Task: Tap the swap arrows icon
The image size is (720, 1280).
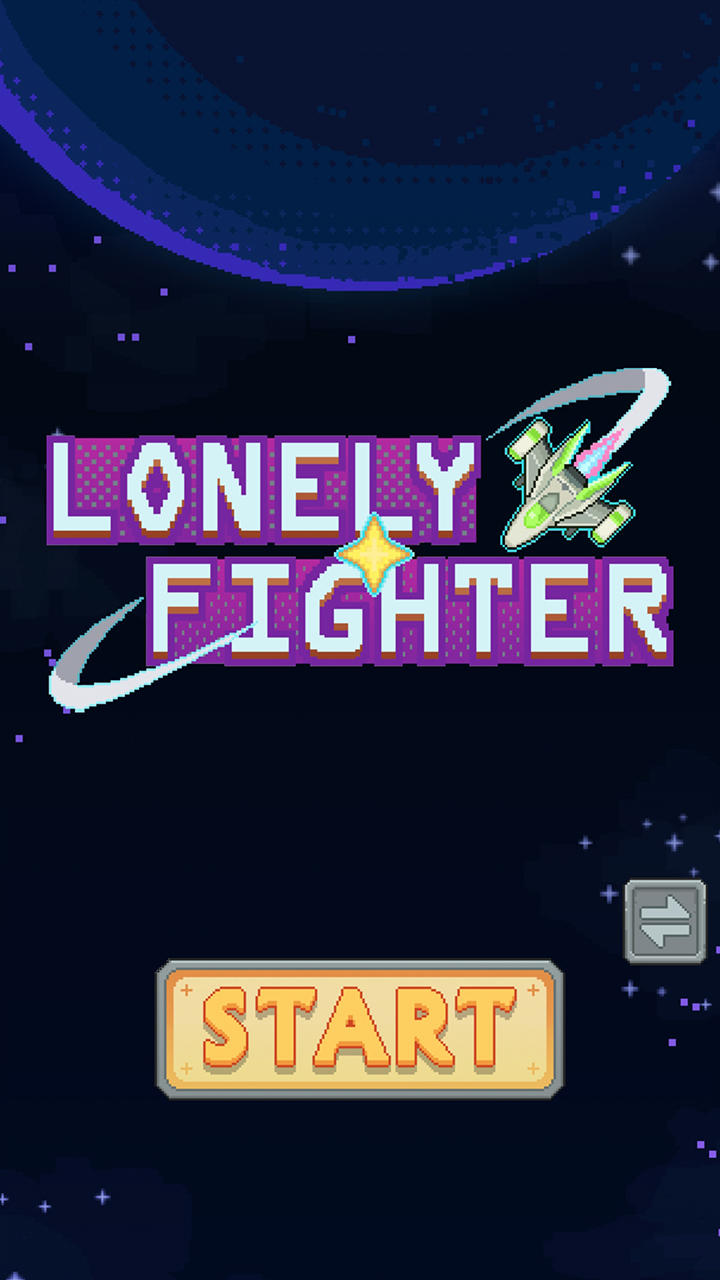Action: [x=665, y=921]
